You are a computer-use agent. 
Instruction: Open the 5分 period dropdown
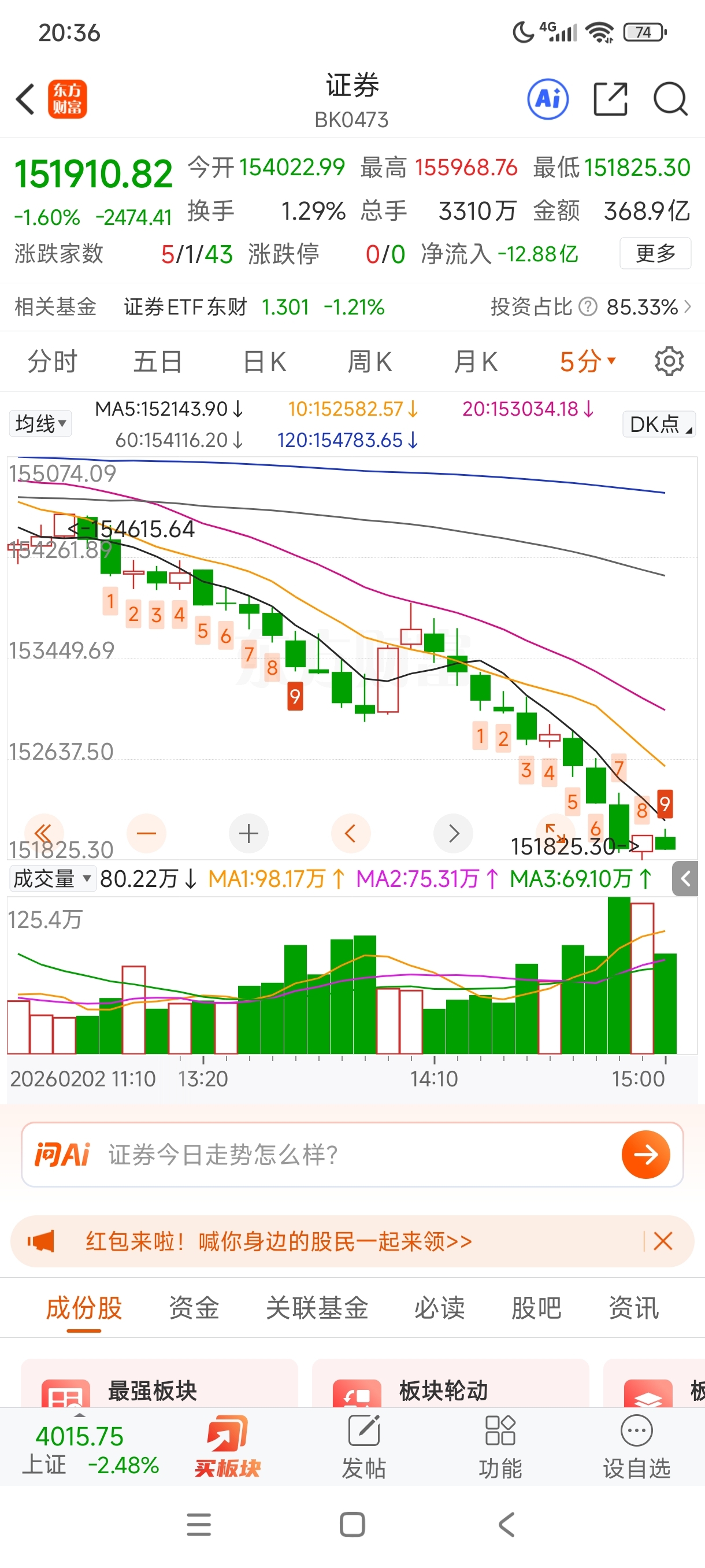(587, 361)
